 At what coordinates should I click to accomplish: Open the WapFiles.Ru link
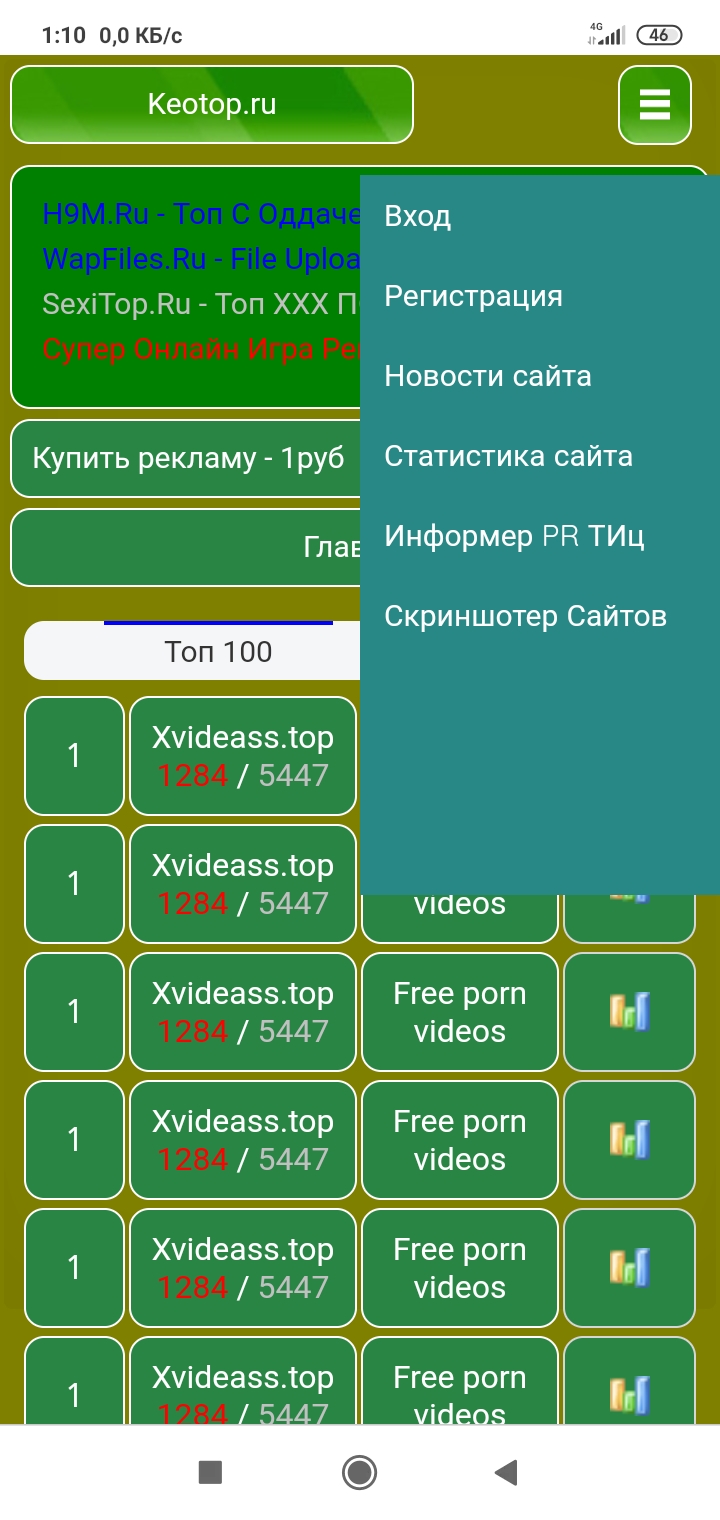pos(200,259)
